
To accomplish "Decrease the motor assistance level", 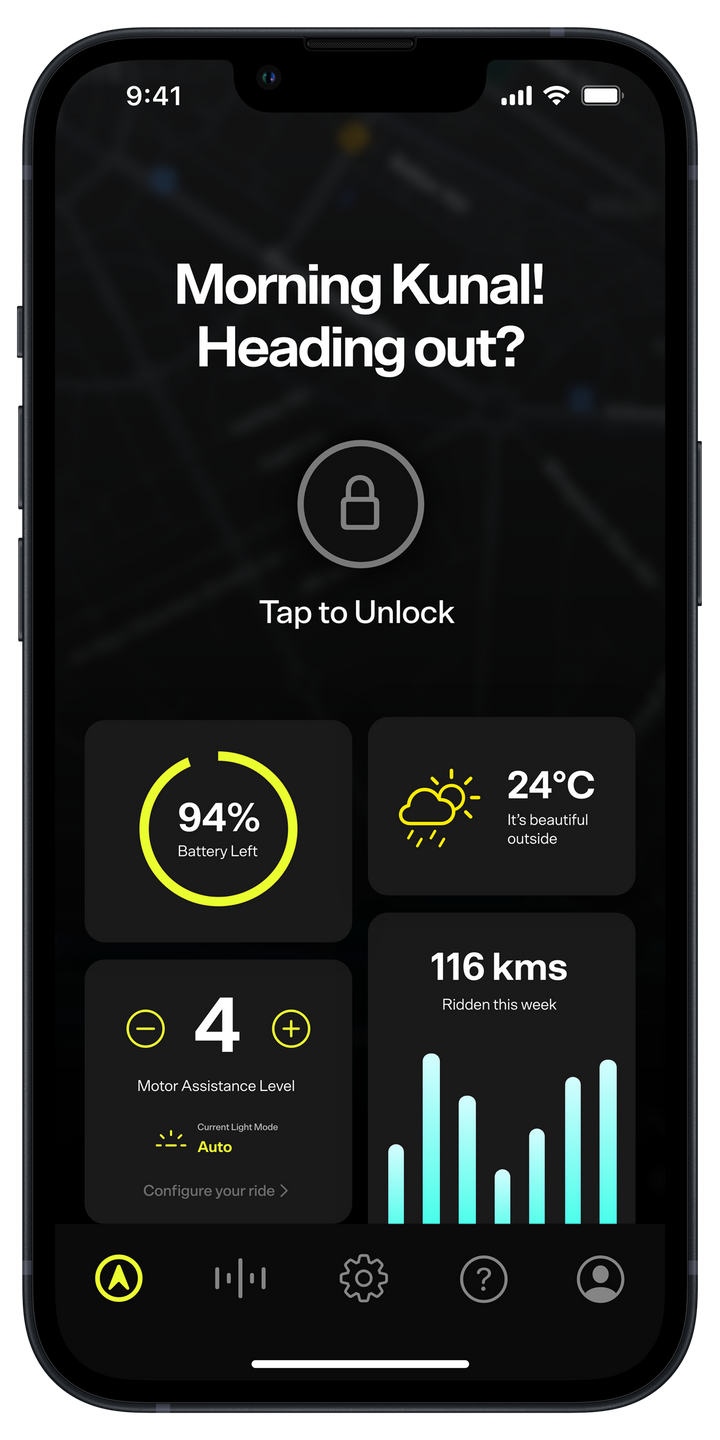I will (x=146, y=1028).
